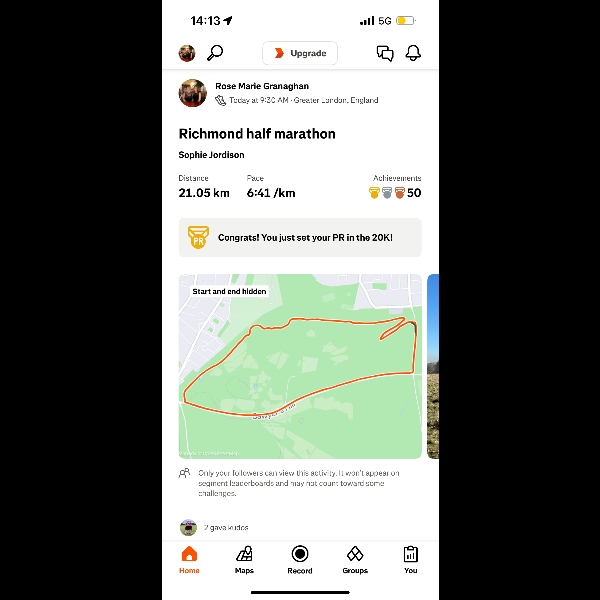Screen dimensions: 600x600
Task: Switch to the Maps tab
Action: 244,559
